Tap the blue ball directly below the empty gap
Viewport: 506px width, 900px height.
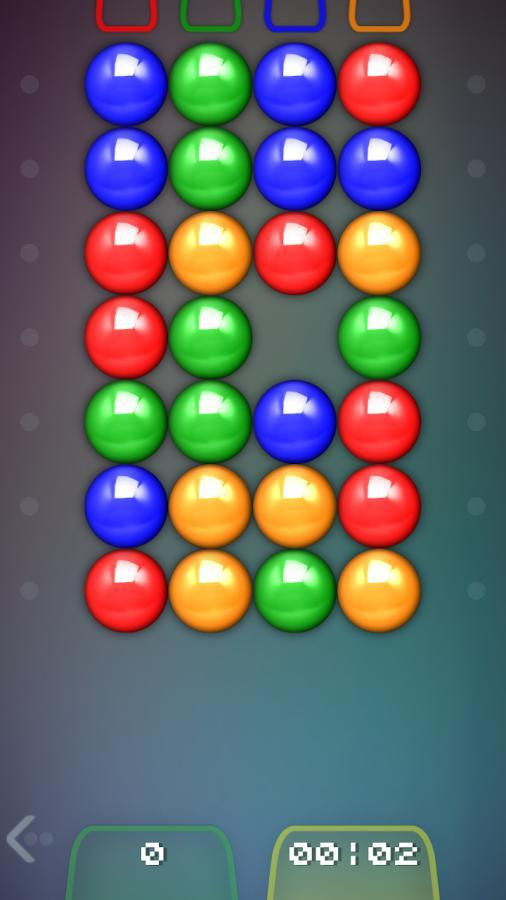tap(294, 421)
